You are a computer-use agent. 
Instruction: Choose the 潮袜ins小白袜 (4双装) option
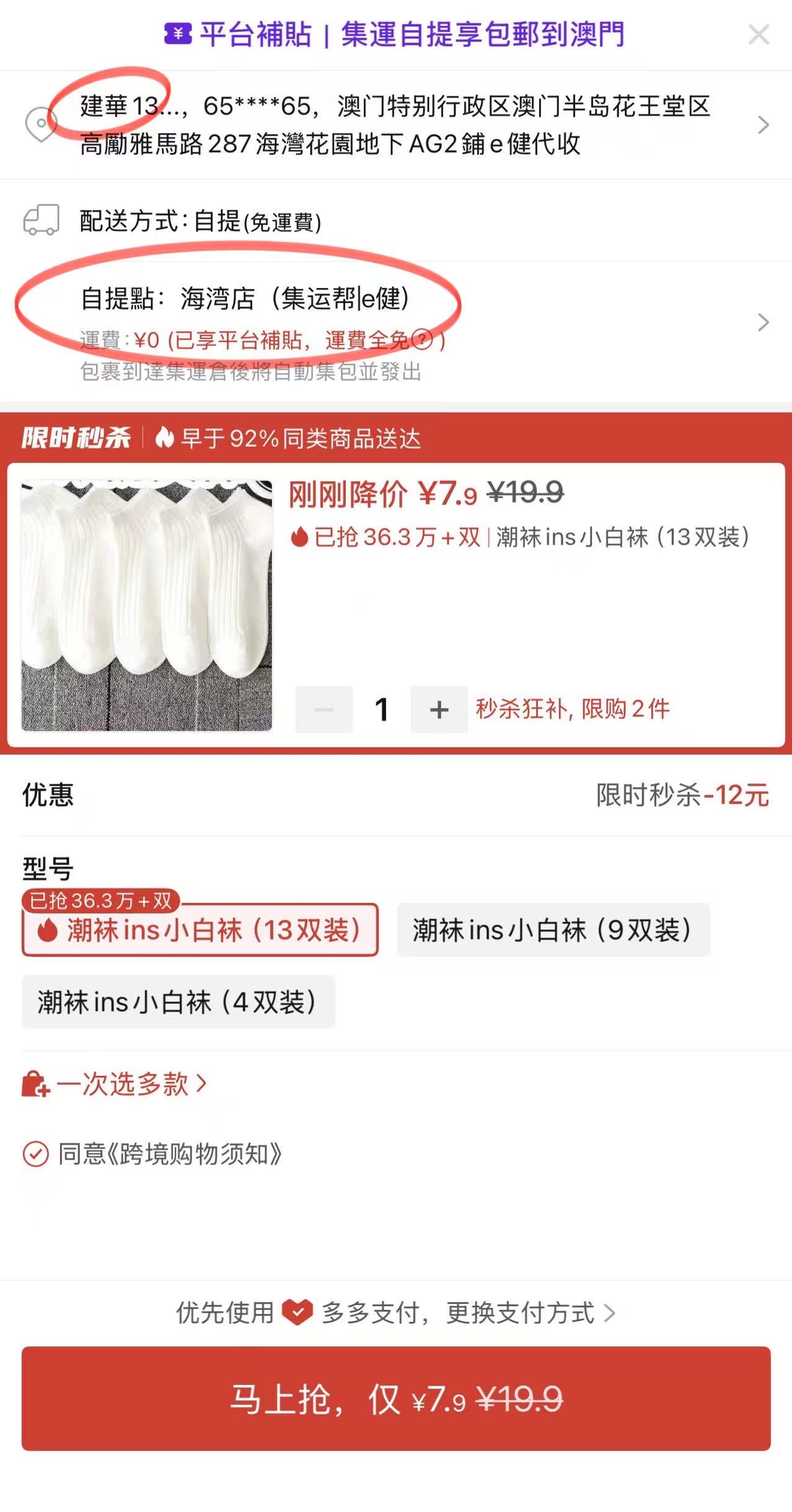click(178, 1002)
